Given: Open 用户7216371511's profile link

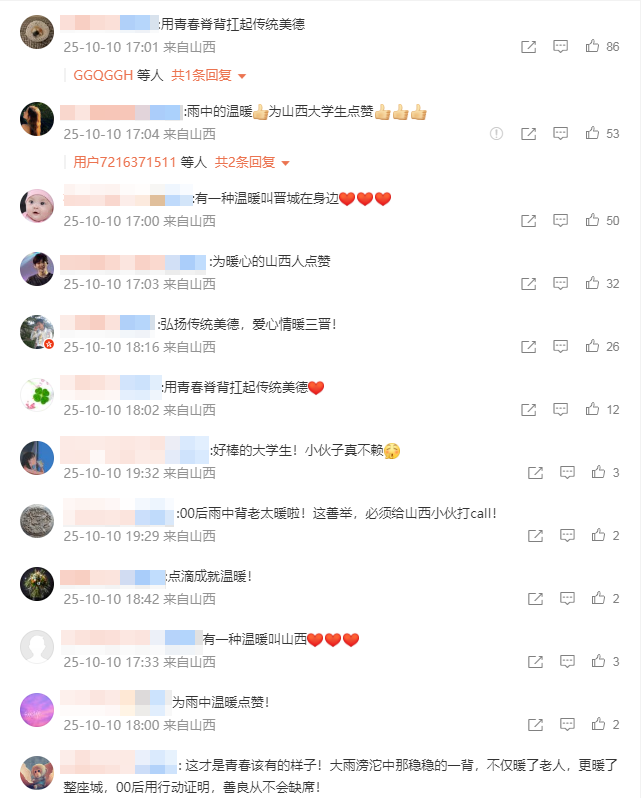Looking at the screenshot, I should pyautogui.click(x=125, y=162).
